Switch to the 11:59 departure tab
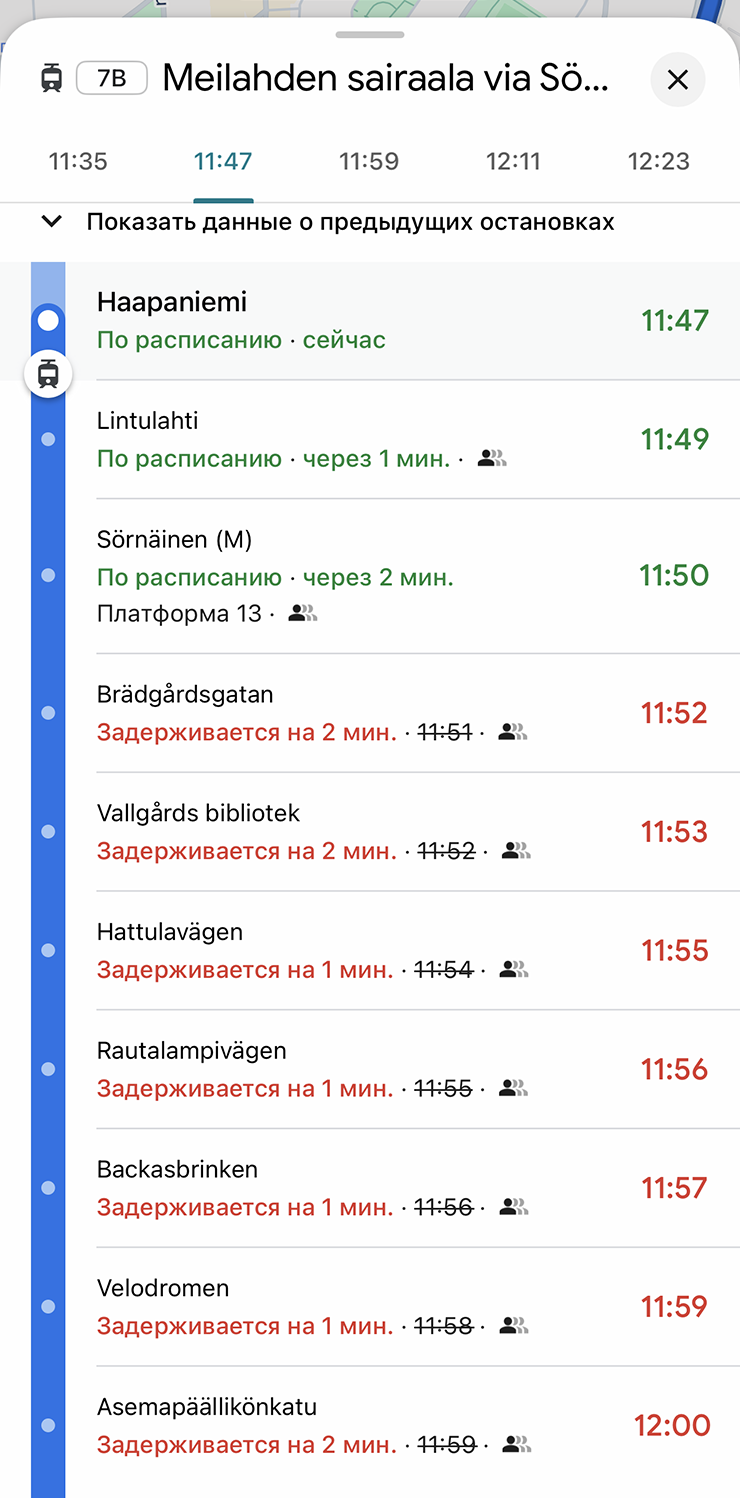This screenshot has height=1498, width=740. click(x=368, y=160)
